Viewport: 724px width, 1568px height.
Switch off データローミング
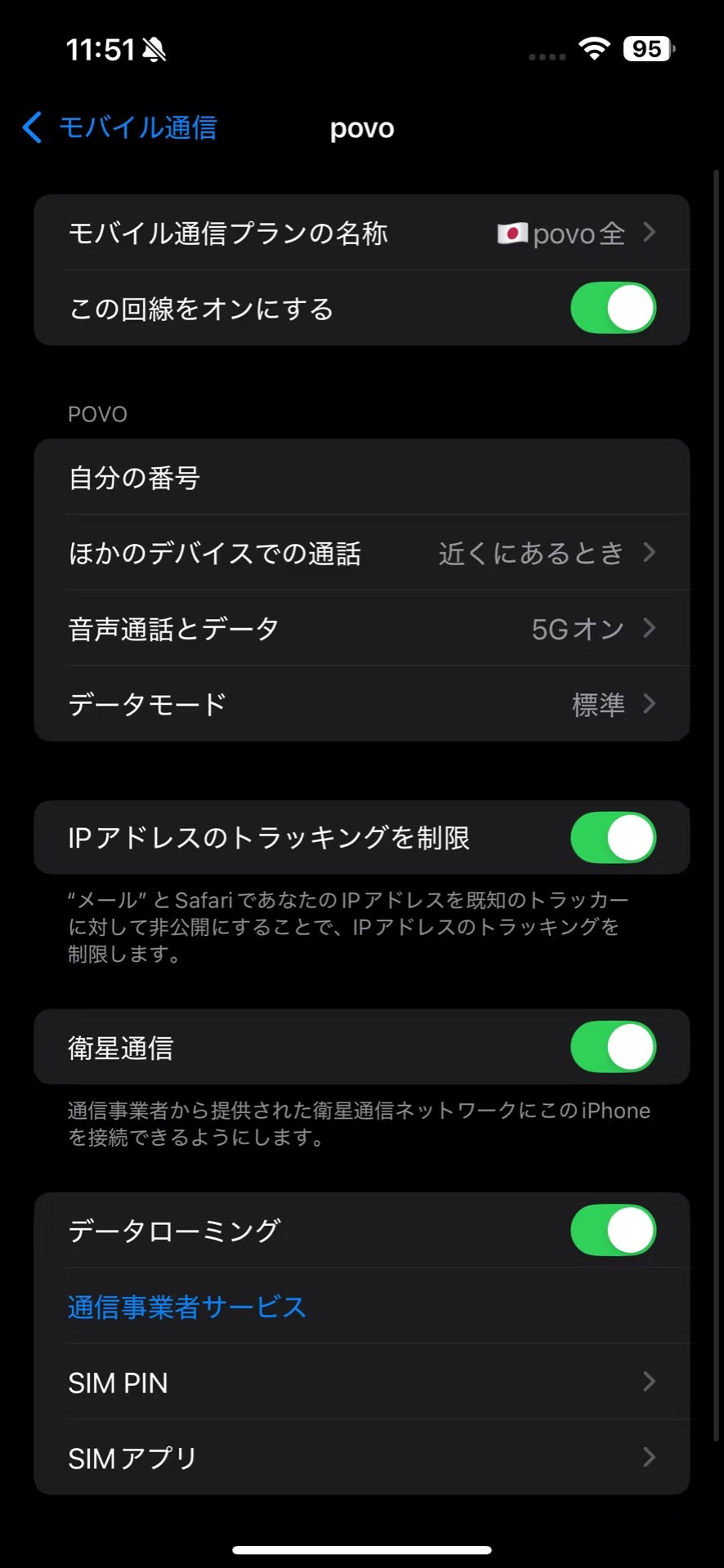tap(612, 1231)
